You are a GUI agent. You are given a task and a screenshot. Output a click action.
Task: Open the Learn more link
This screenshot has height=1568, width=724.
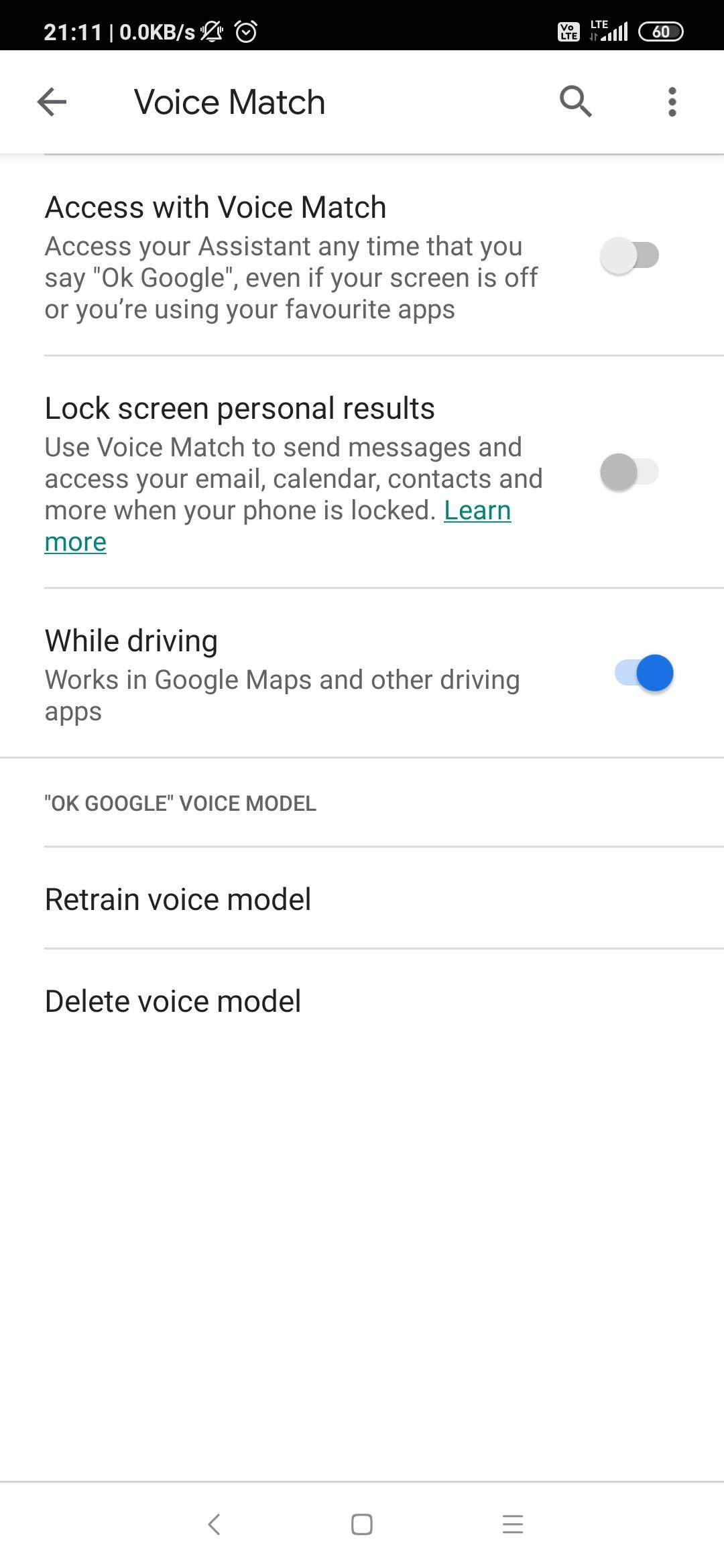pos(477,511)
